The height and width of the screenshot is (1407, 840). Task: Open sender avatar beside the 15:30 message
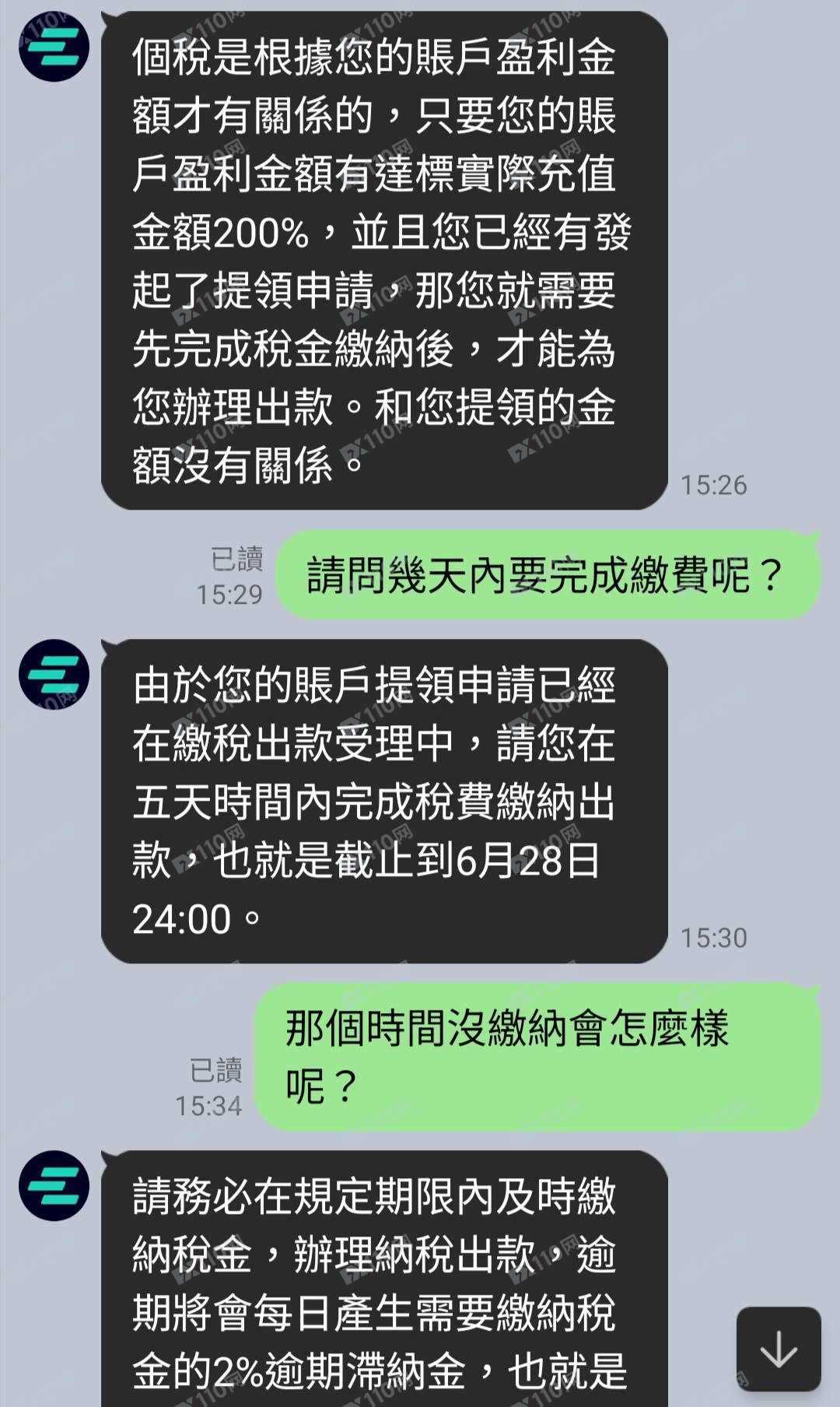click(x=54, y=674)
